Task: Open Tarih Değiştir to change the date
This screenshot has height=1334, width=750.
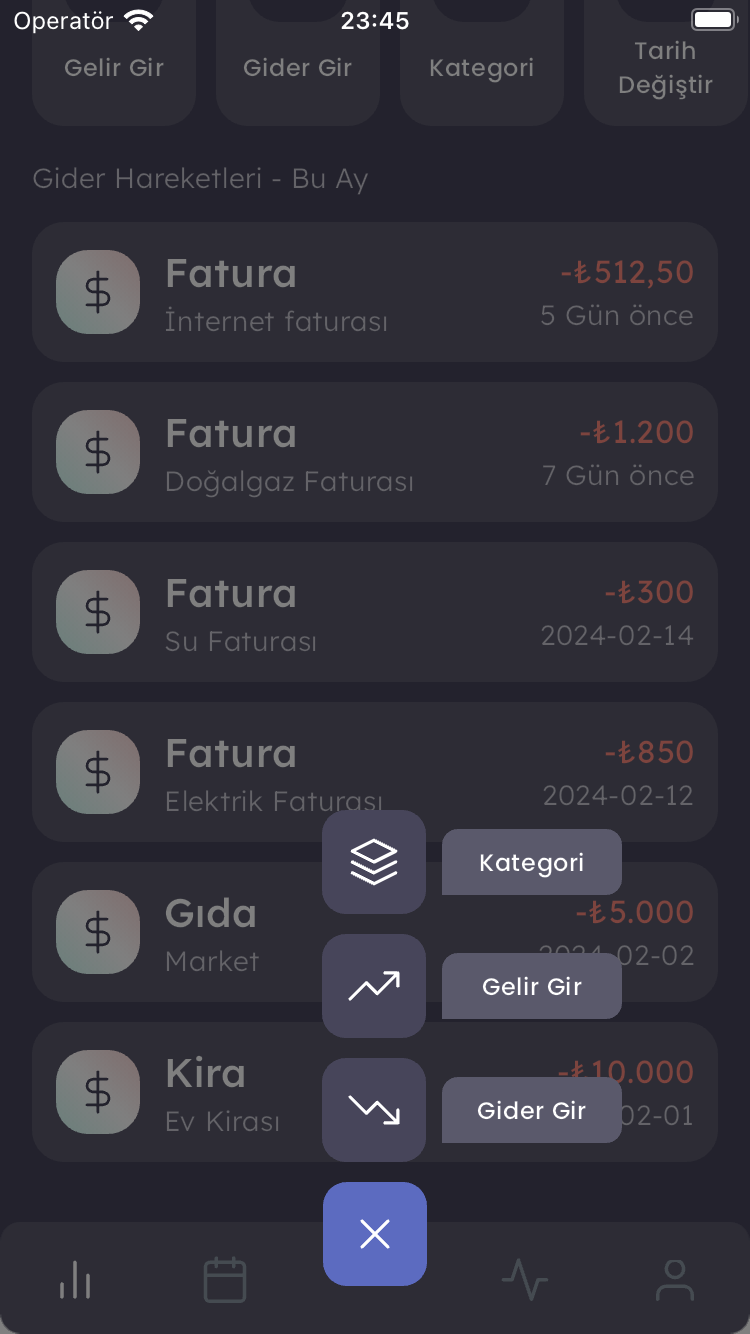Action: coord(665,67)
